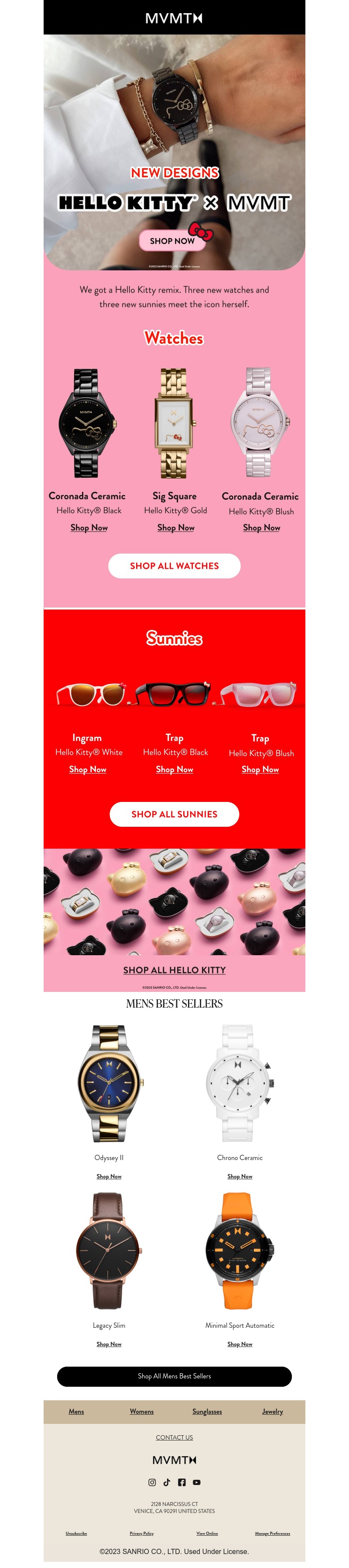The image size is (349, 1568).
Task: Open the Sunglasses category link
Action: (x=207, y=1411)
